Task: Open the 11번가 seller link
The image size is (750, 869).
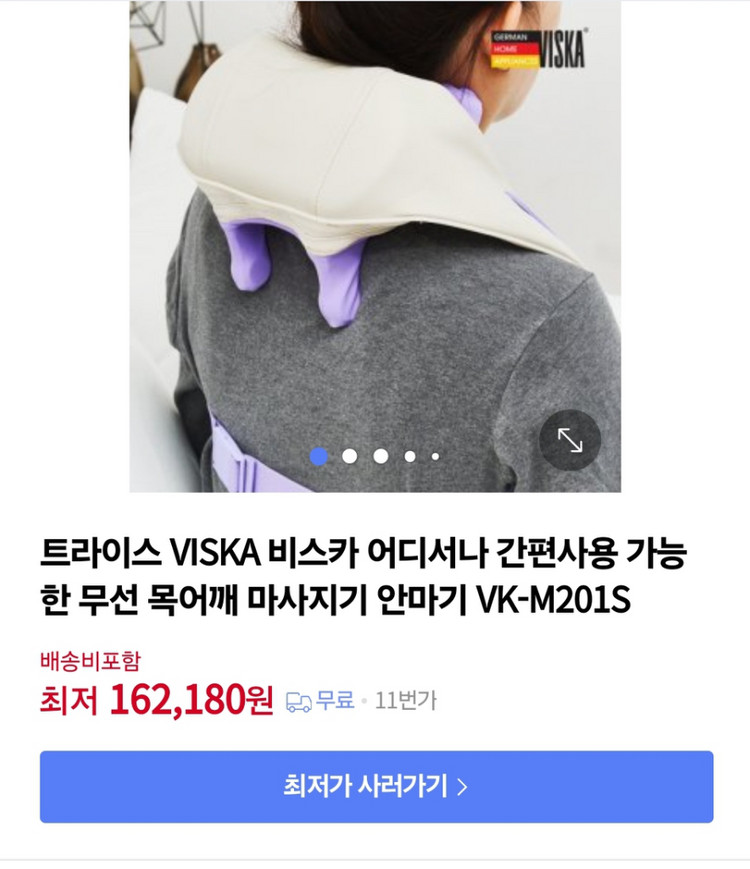Action: click(405, 700)
